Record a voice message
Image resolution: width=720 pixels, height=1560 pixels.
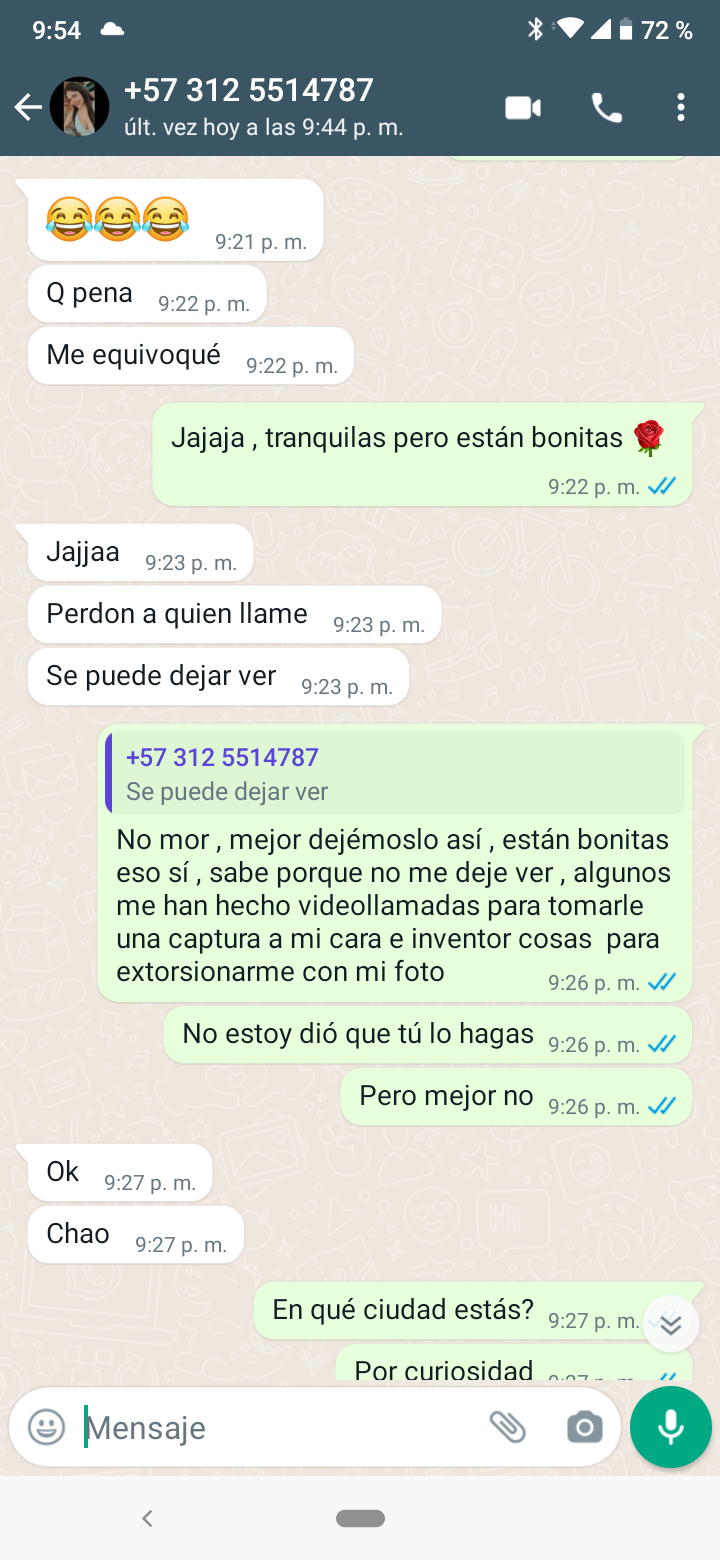pyautogui.click(x=670, y=1427)
